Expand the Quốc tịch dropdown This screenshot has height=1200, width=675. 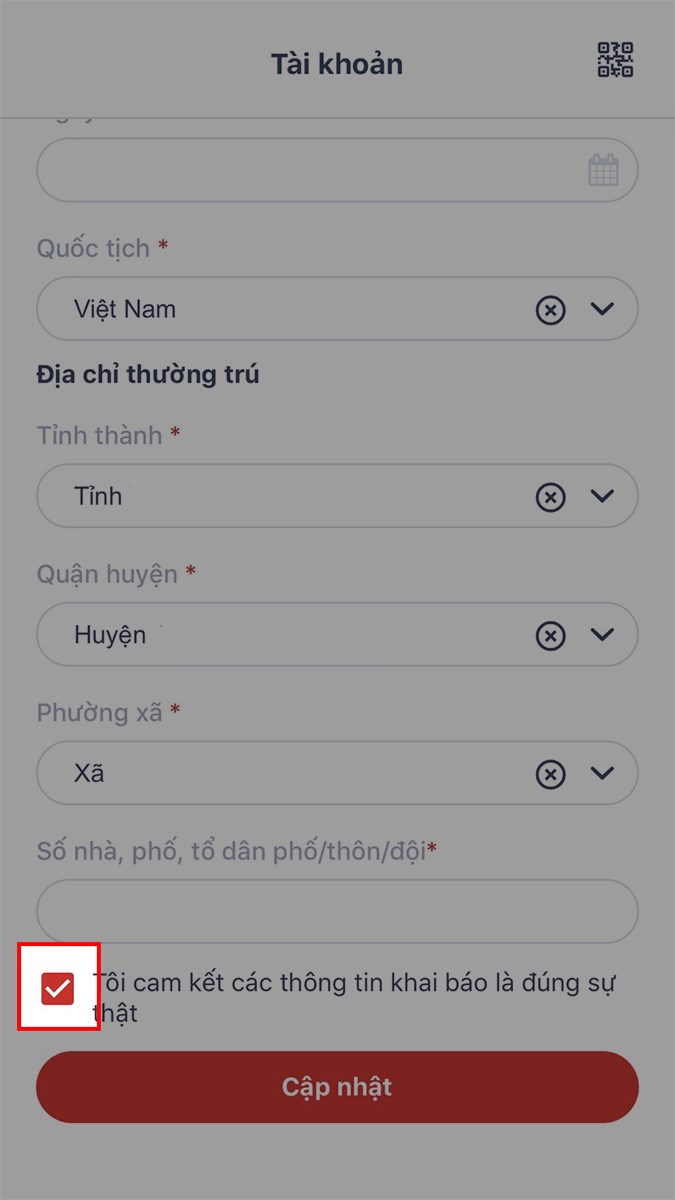click(602, 309)
